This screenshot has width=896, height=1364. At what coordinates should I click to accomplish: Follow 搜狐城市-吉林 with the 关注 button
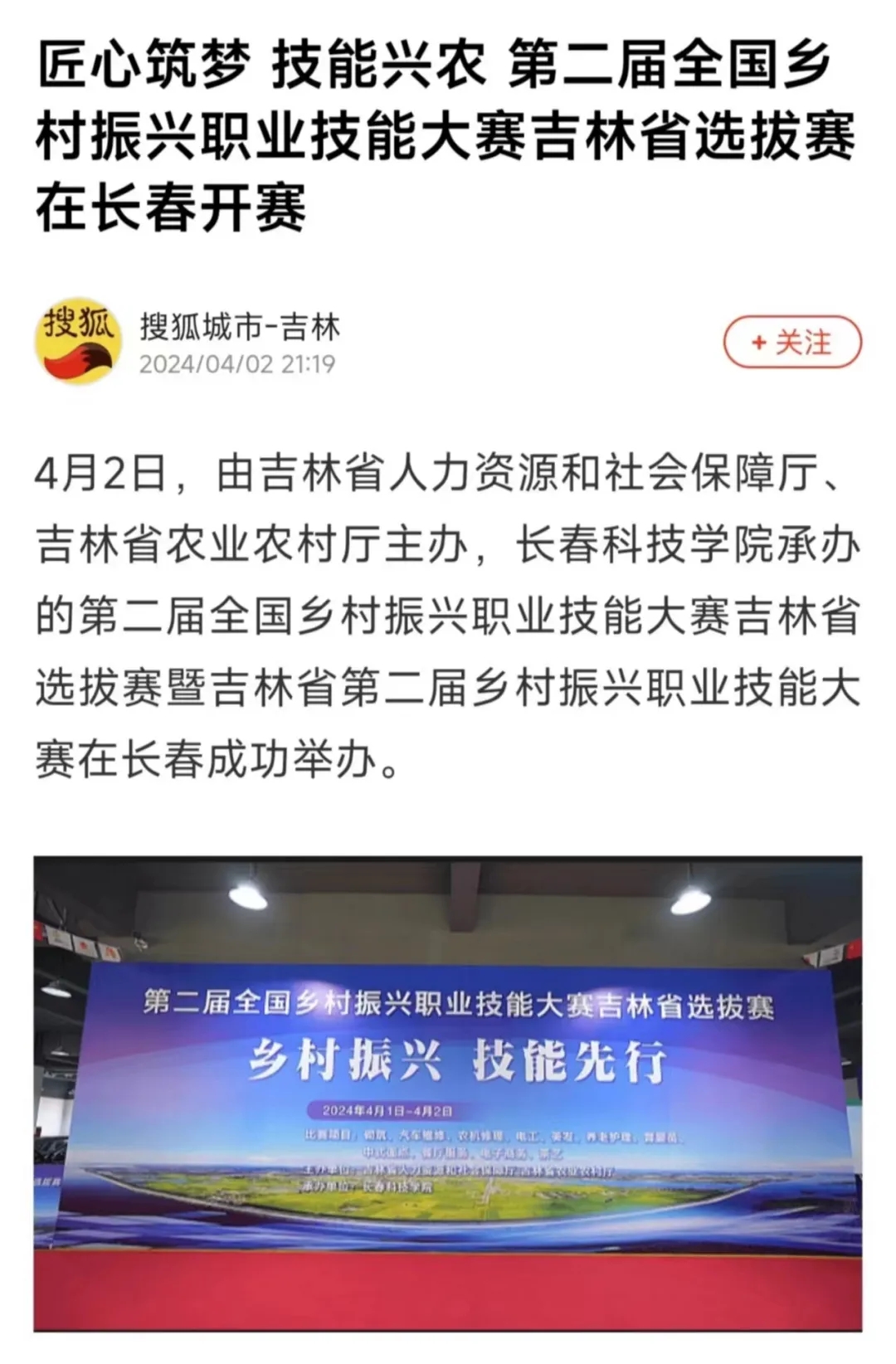(x=791, y=342)
